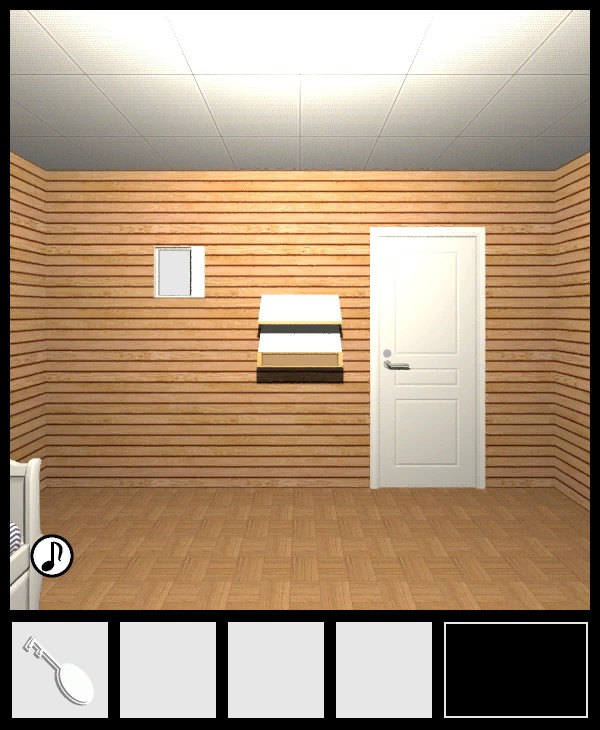Tap the white door

427,358
